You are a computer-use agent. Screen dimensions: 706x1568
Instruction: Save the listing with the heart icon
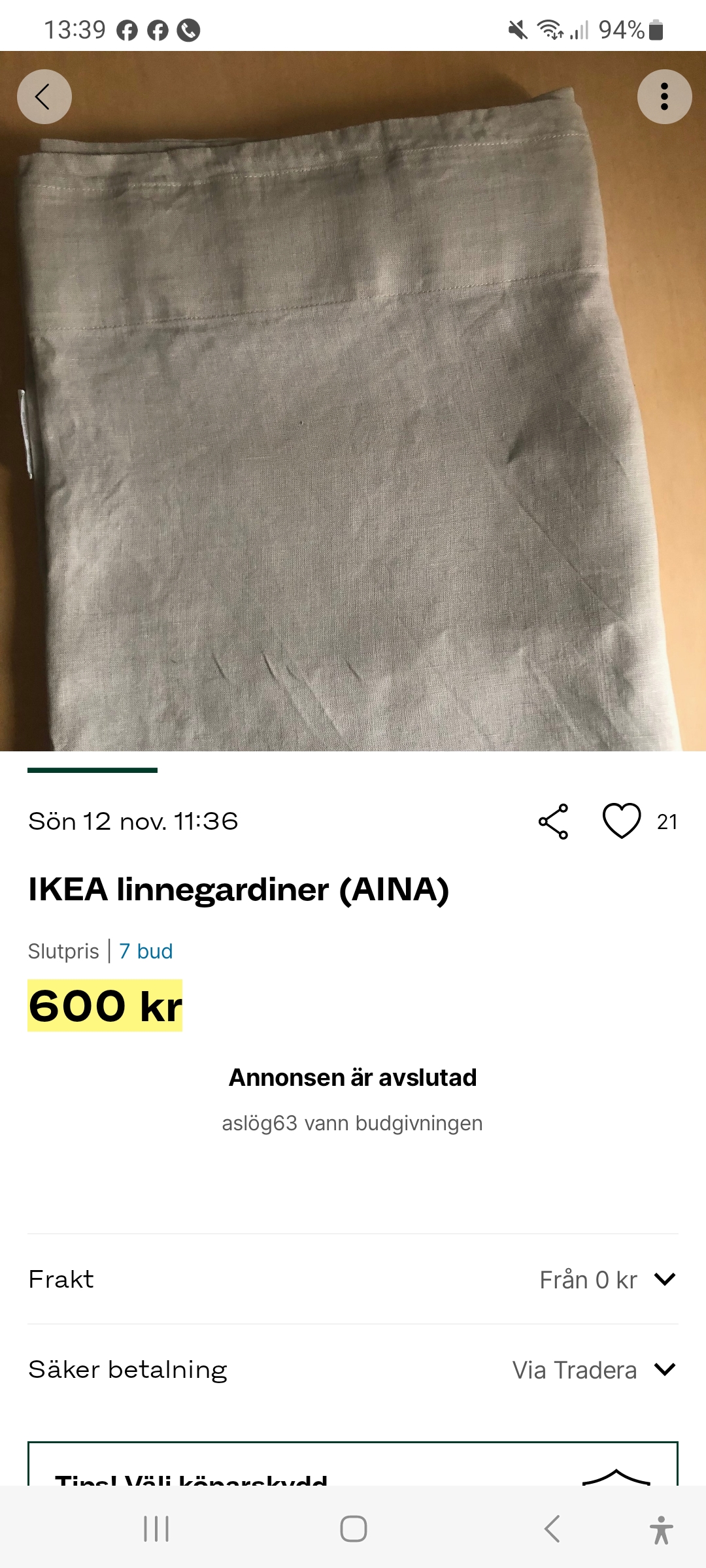[621, 821]
